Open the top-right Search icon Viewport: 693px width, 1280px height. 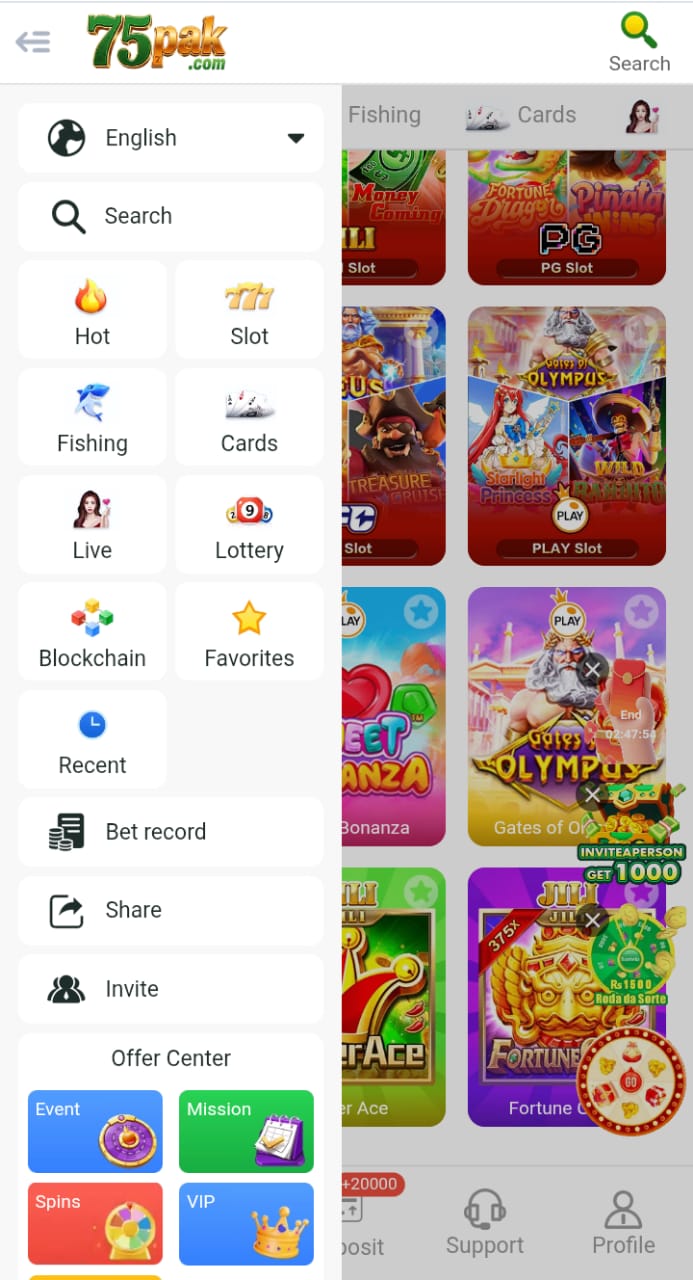point(639,43)
